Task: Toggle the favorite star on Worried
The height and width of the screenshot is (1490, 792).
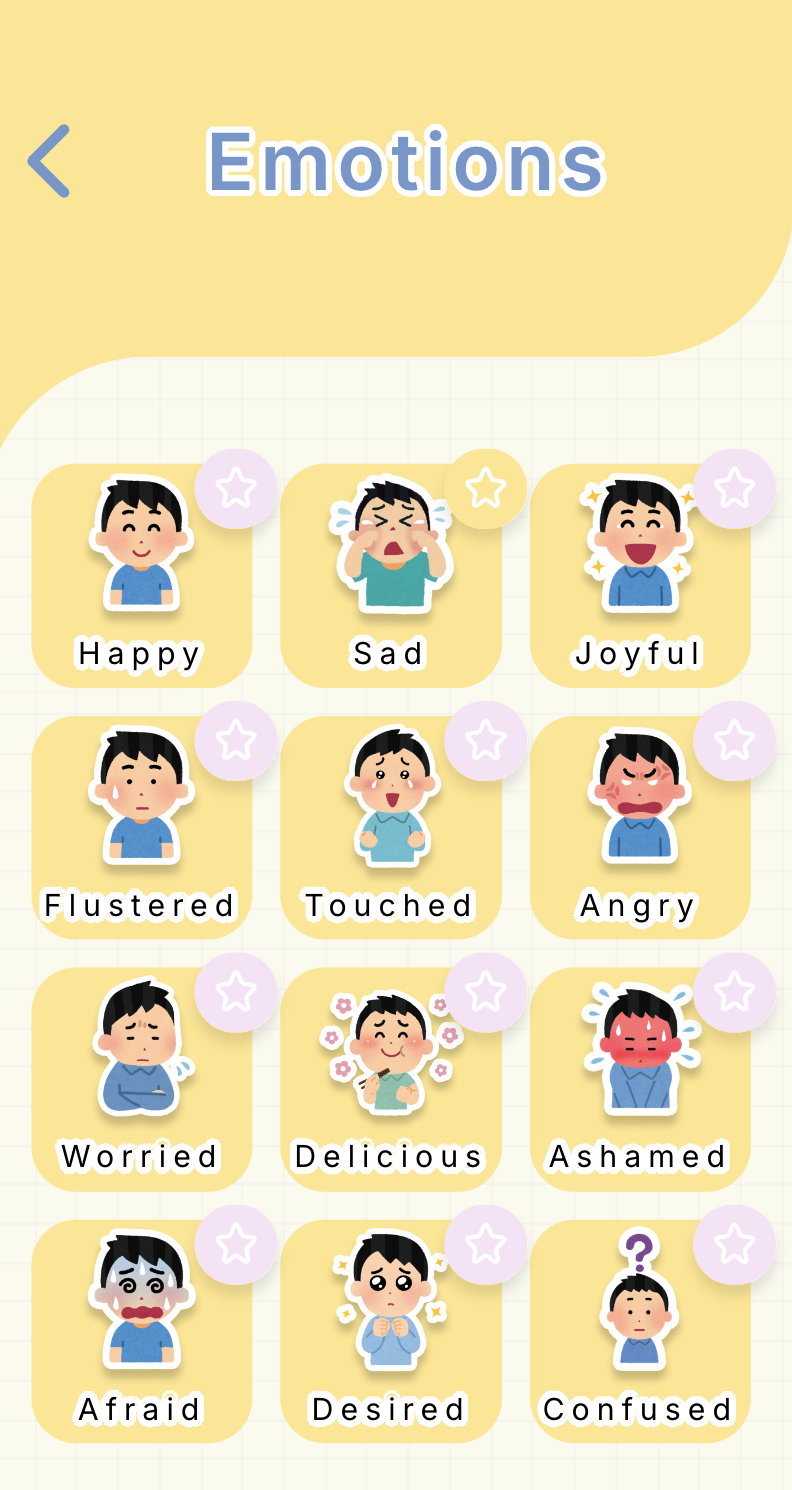Action: click(x=236, y=991)
